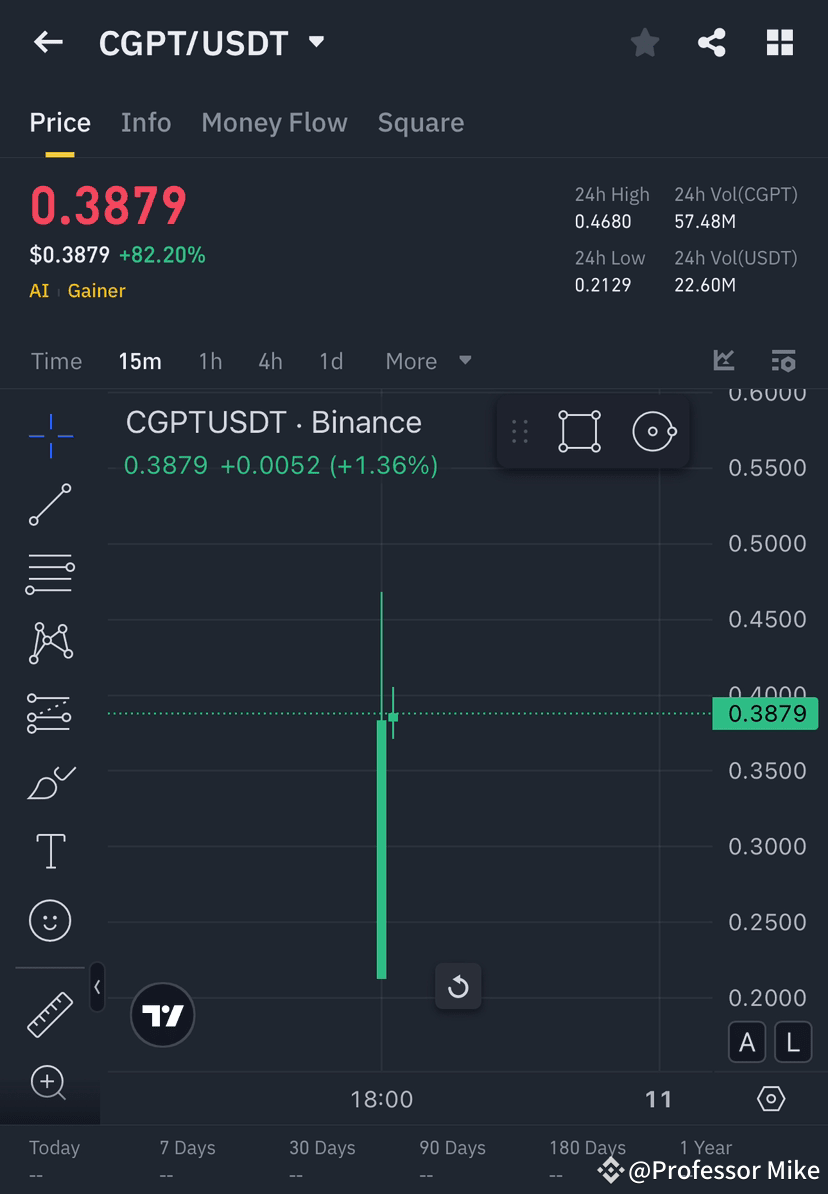Open the Info tab
Screen dimensions: 828x1194
coord(146,122)
